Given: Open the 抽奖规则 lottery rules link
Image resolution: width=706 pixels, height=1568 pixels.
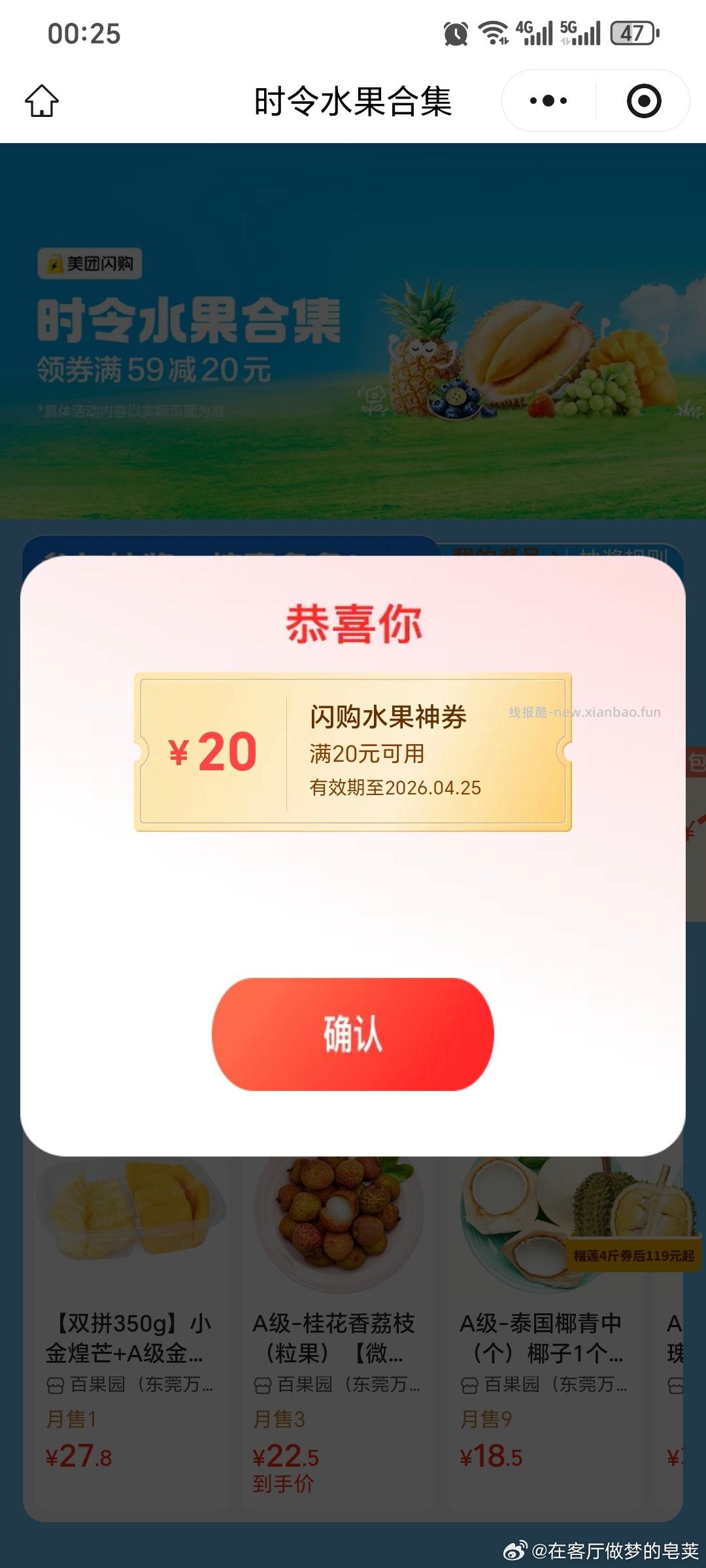Looking at the screenshot, I should 624,551.
